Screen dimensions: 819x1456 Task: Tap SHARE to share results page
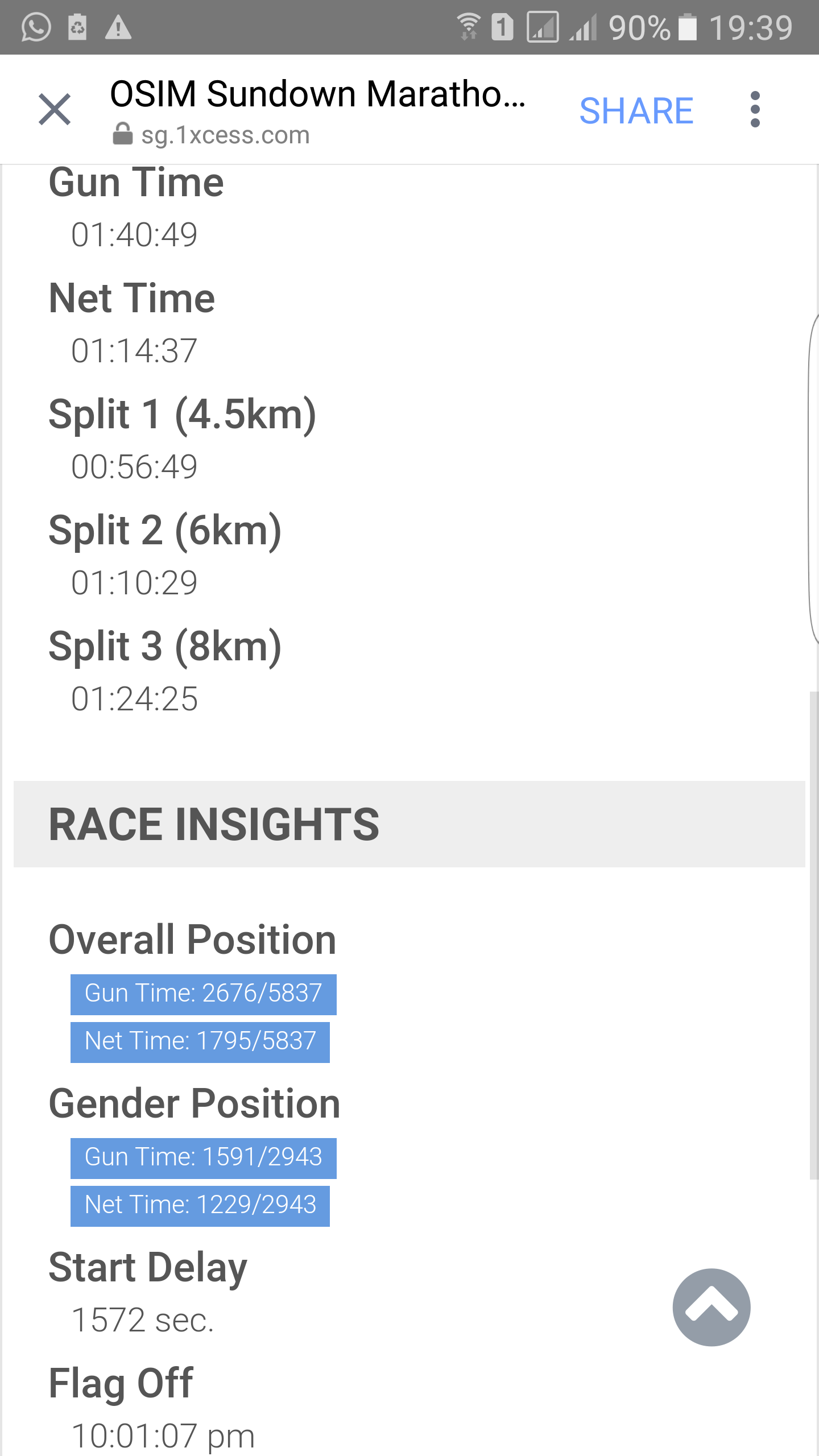pos(636,110)
